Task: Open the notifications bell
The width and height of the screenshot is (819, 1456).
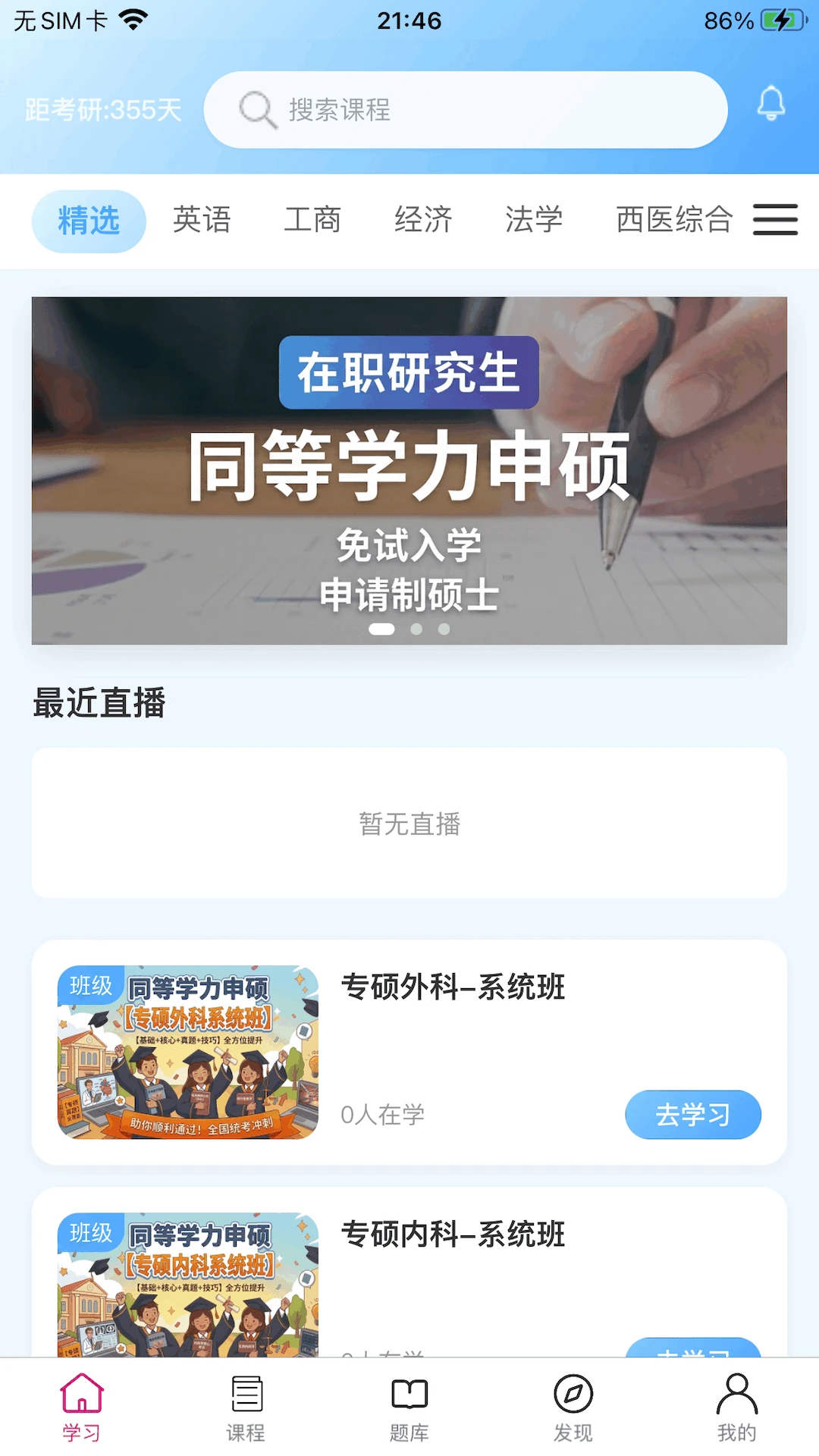Action: pyautogui.click(x=771, y=103)
